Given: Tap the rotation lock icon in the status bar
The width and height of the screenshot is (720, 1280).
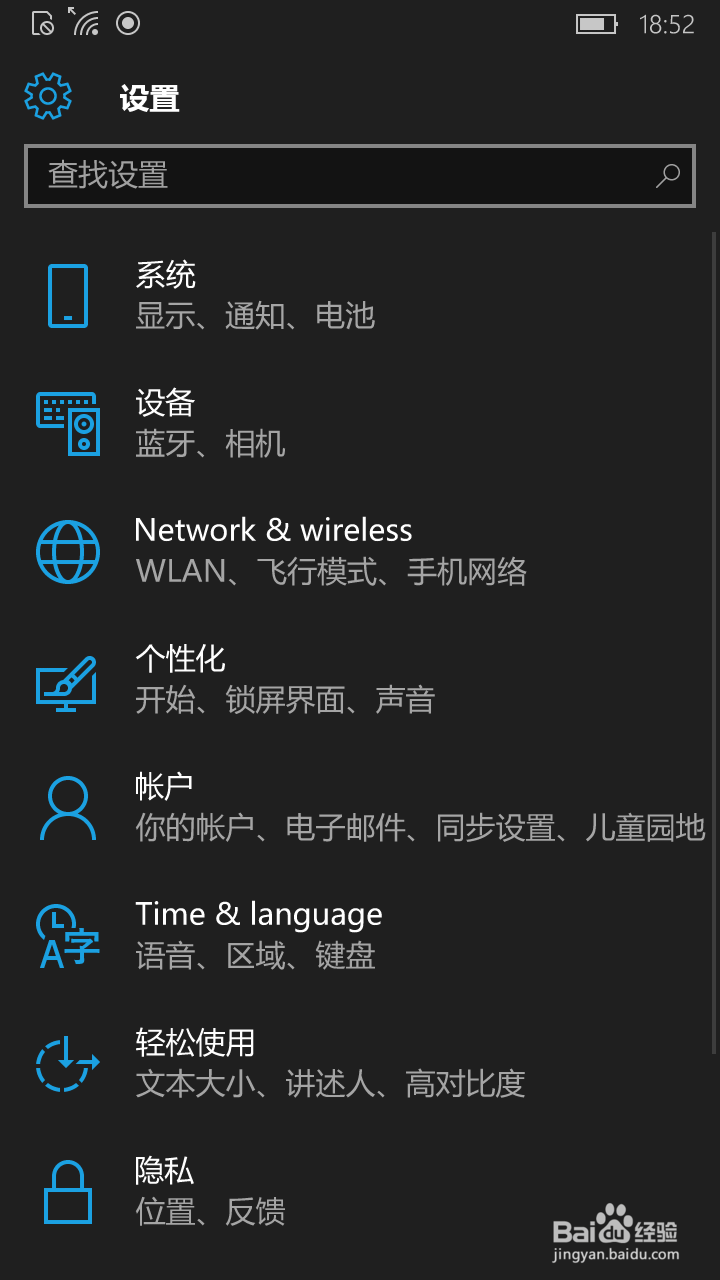Looking at the screenshot, I should click(42, 22).
